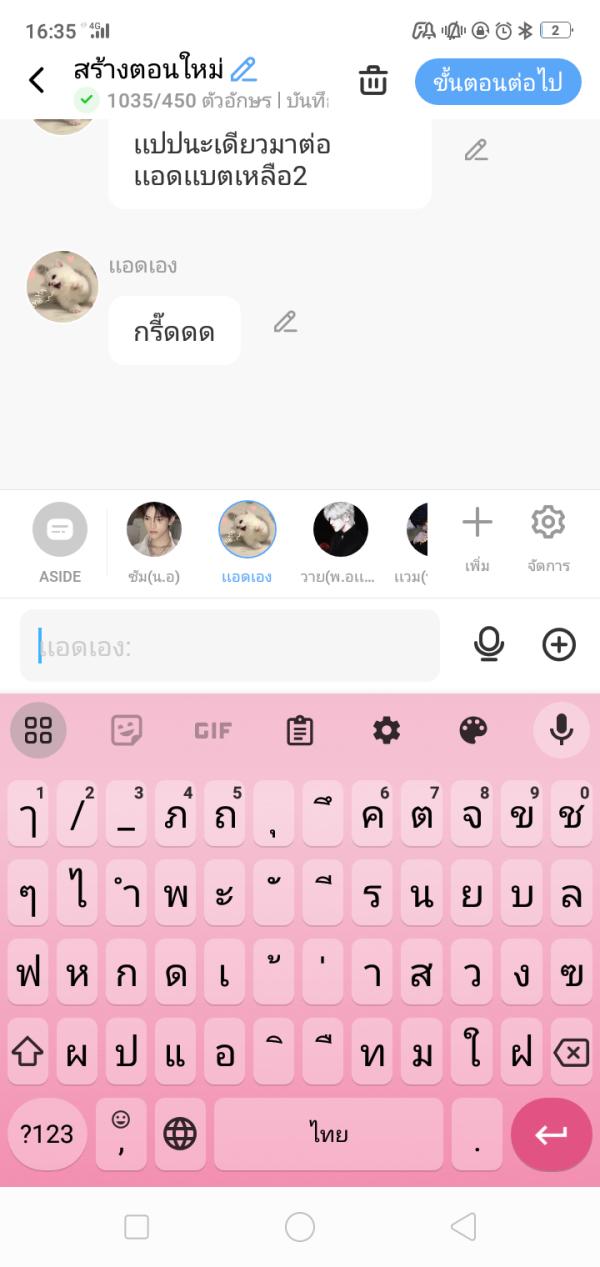The height and width of the screenshot is (1267, 600).
Task: Hit the keyboard backspace key
Action: pyautogui.click(x=571, y=1052)
